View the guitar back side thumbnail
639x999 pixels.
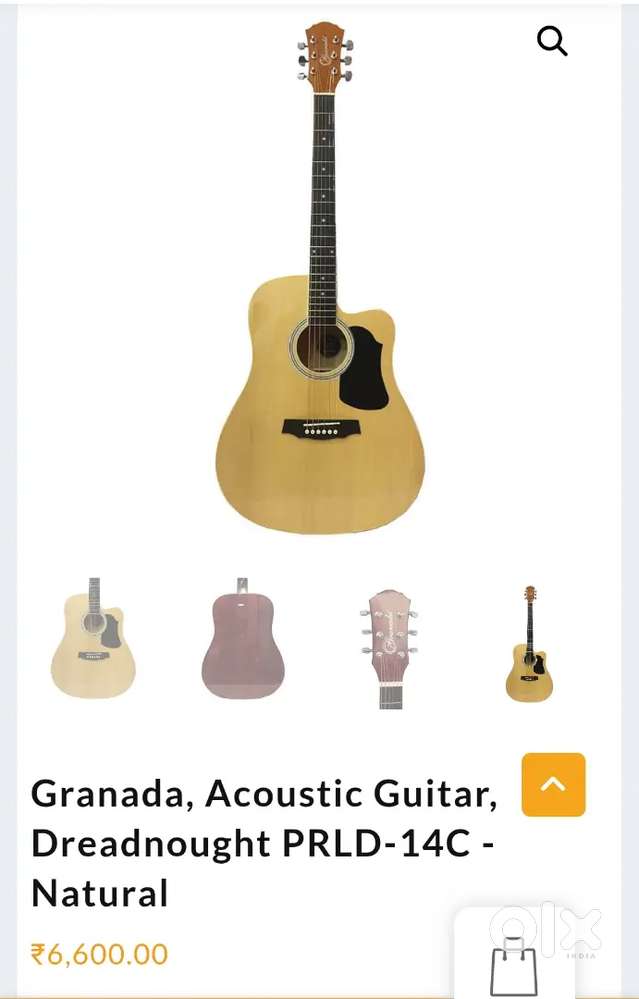pos(243,640)
